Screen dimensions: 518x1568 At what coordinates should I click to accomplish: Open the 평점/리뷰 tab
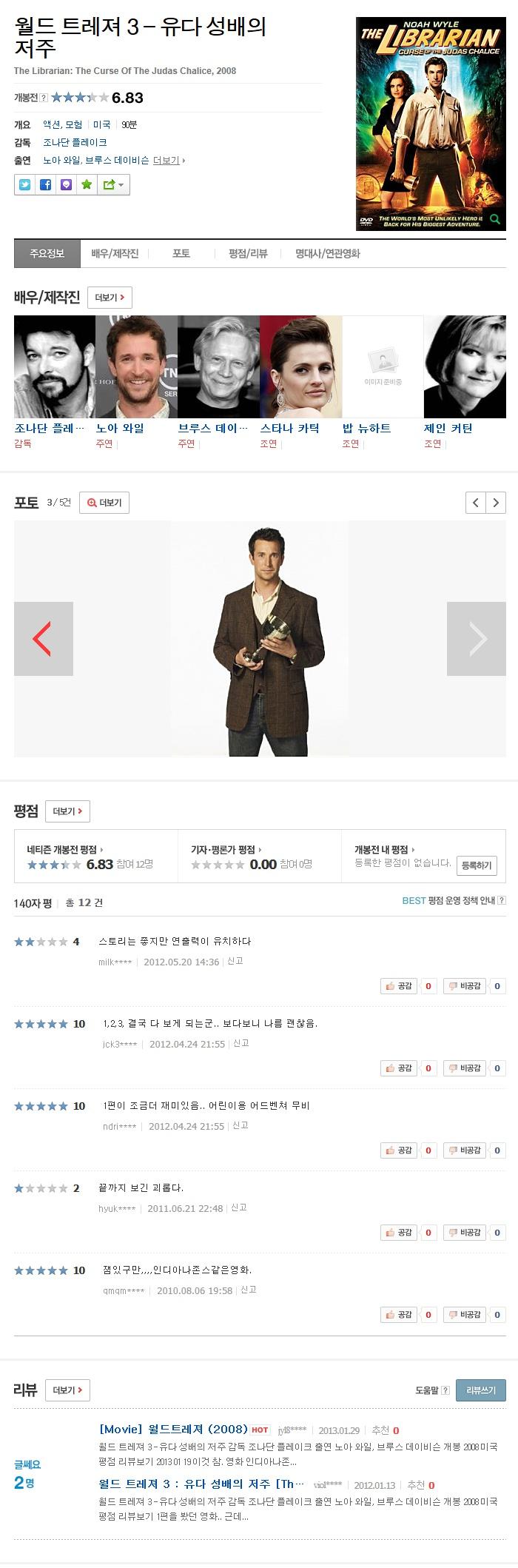(248, 253)
